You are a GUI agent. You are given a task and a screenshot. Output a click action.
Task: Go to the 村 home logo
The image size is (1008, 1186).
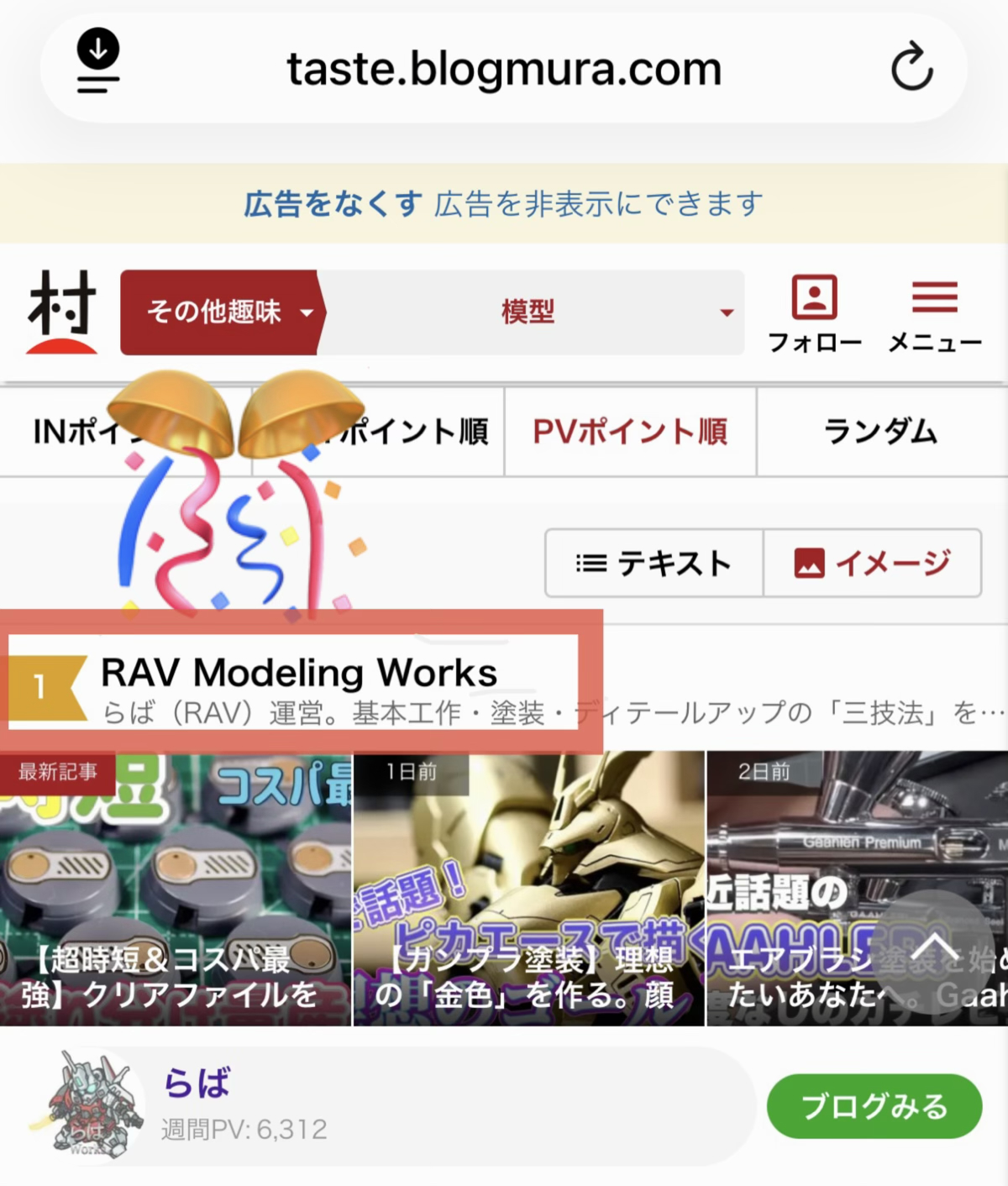[61, 312]
